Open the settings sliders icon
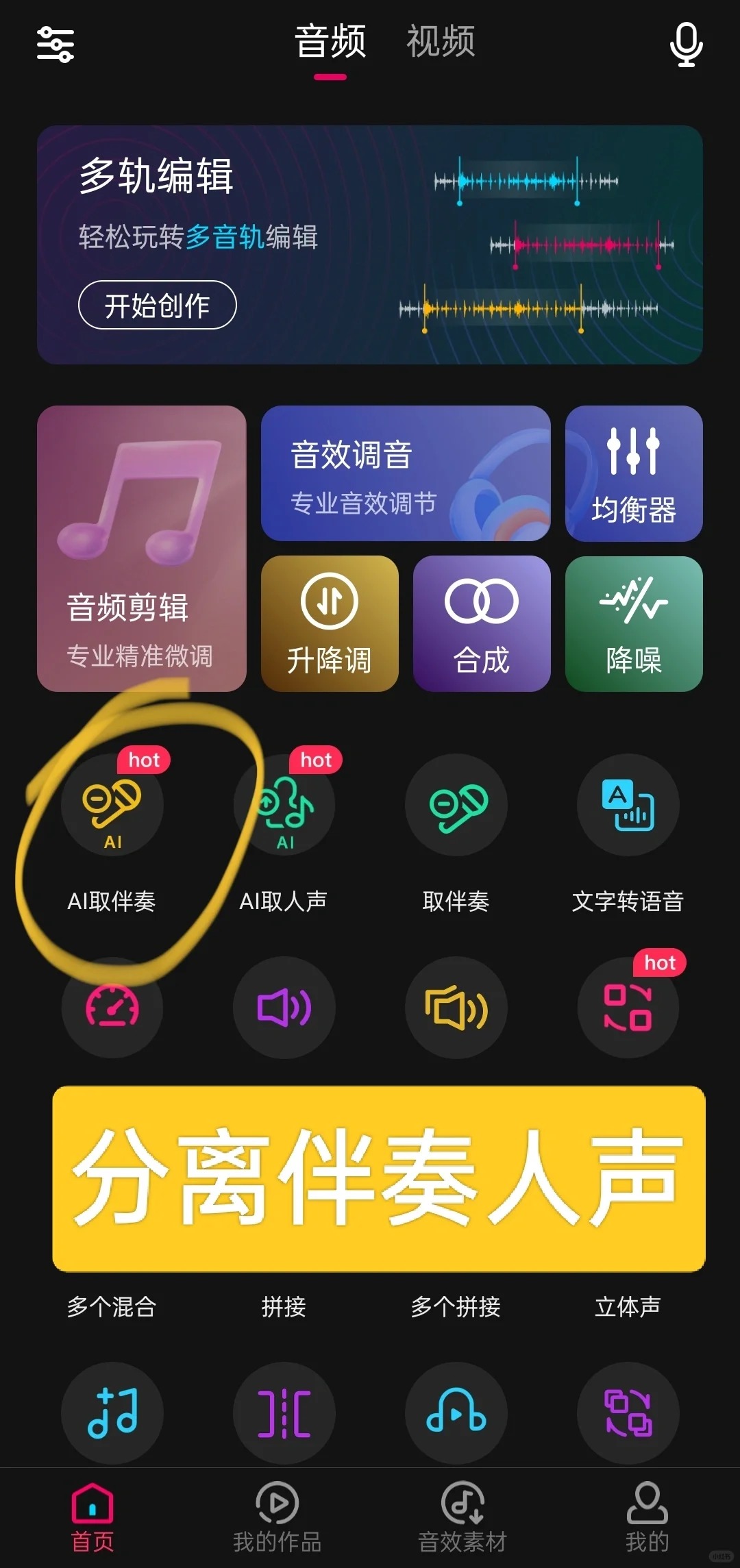Viewport: 740px width, 1568px height. (x=55, y=45)
